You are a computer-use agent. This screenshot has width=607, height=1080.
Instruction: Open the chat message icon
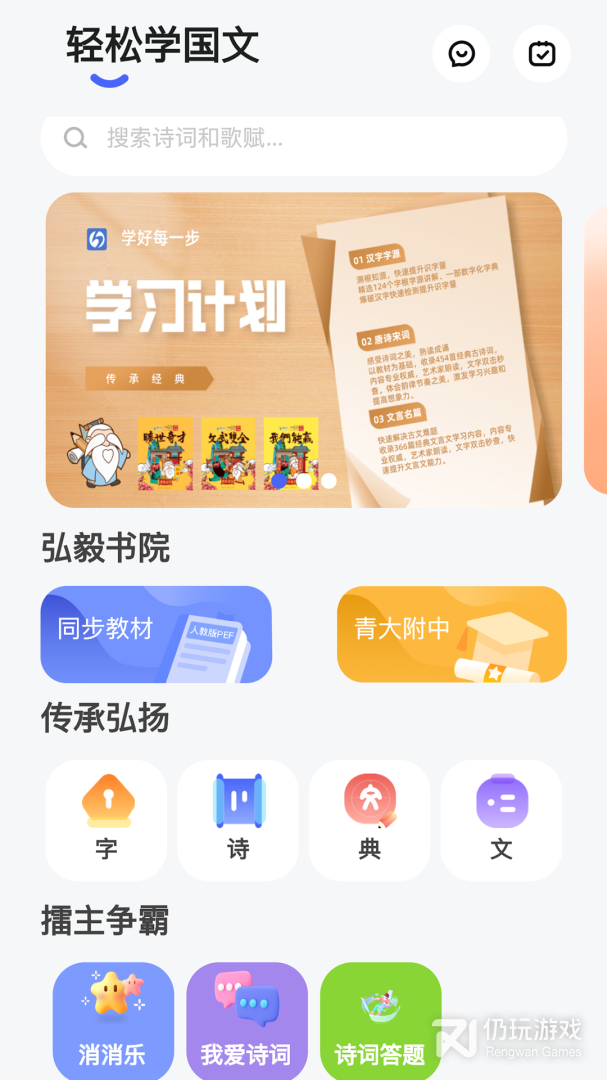[x=461, y=54]
